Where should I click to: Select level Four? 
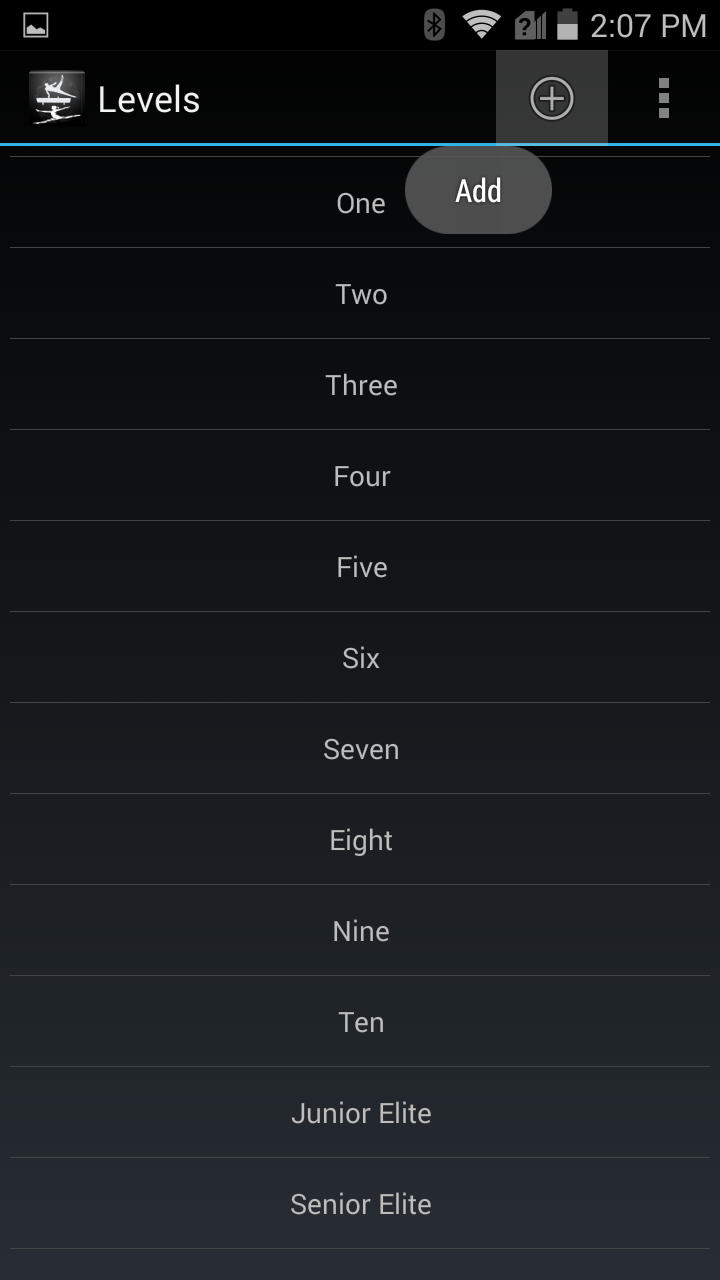[360, 476]
